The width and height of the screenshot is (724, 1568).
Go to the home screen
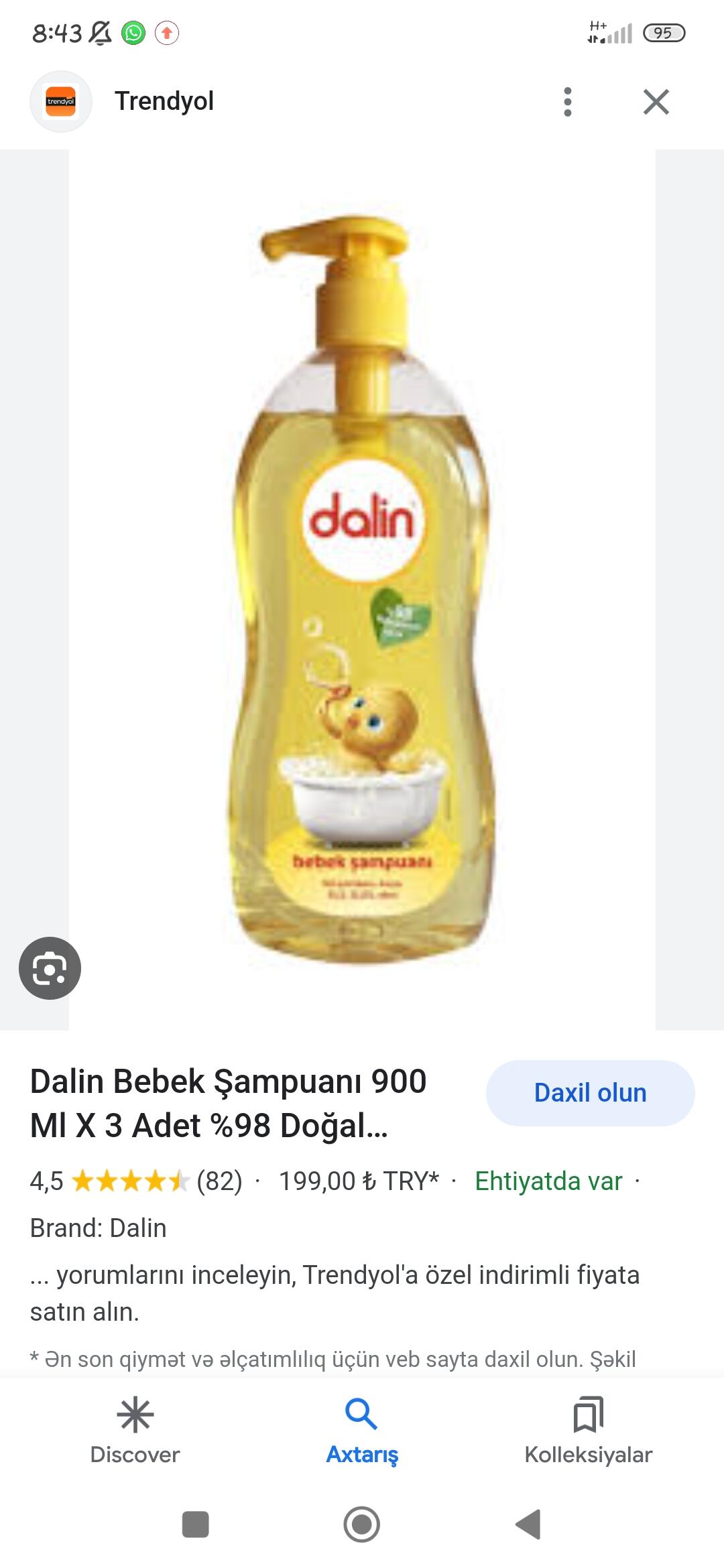[362, 1524]
